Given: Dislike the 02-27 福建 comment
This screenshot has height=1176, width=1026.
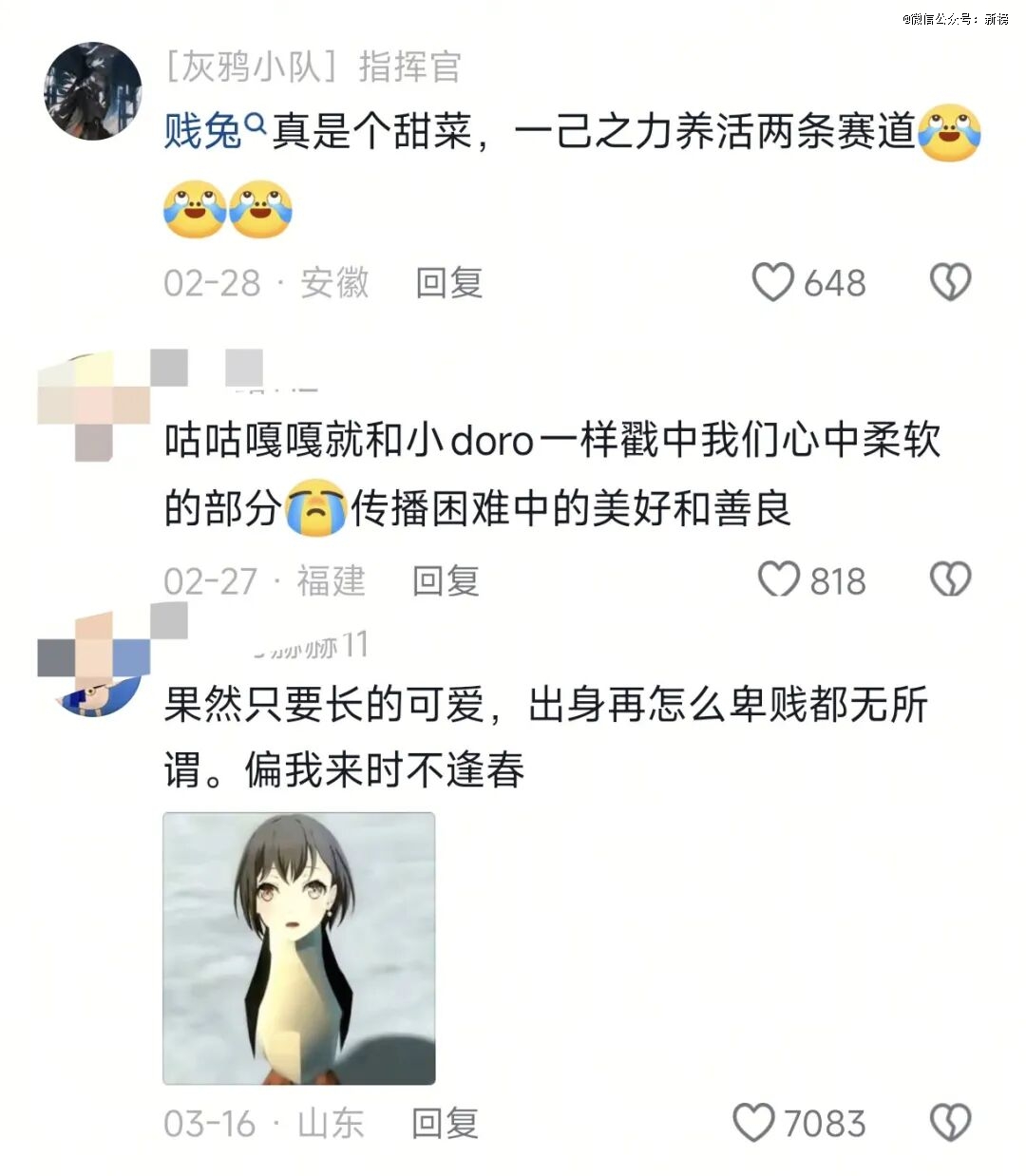Looking at the screenshot, I should 949,579.
